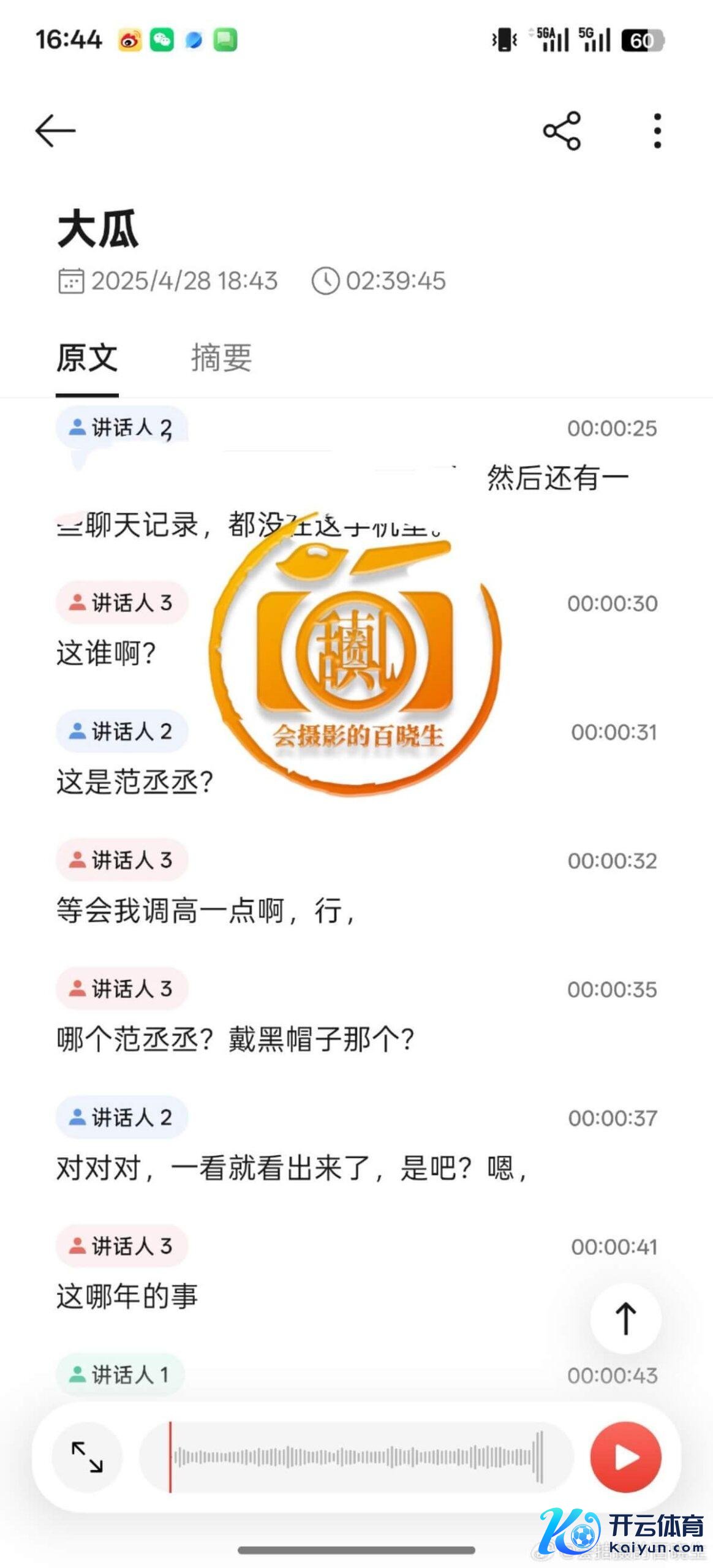Tap the 讲话人 1 label at 00:00:43
Screen dimensions: 713x1568
pos(120,1374)
